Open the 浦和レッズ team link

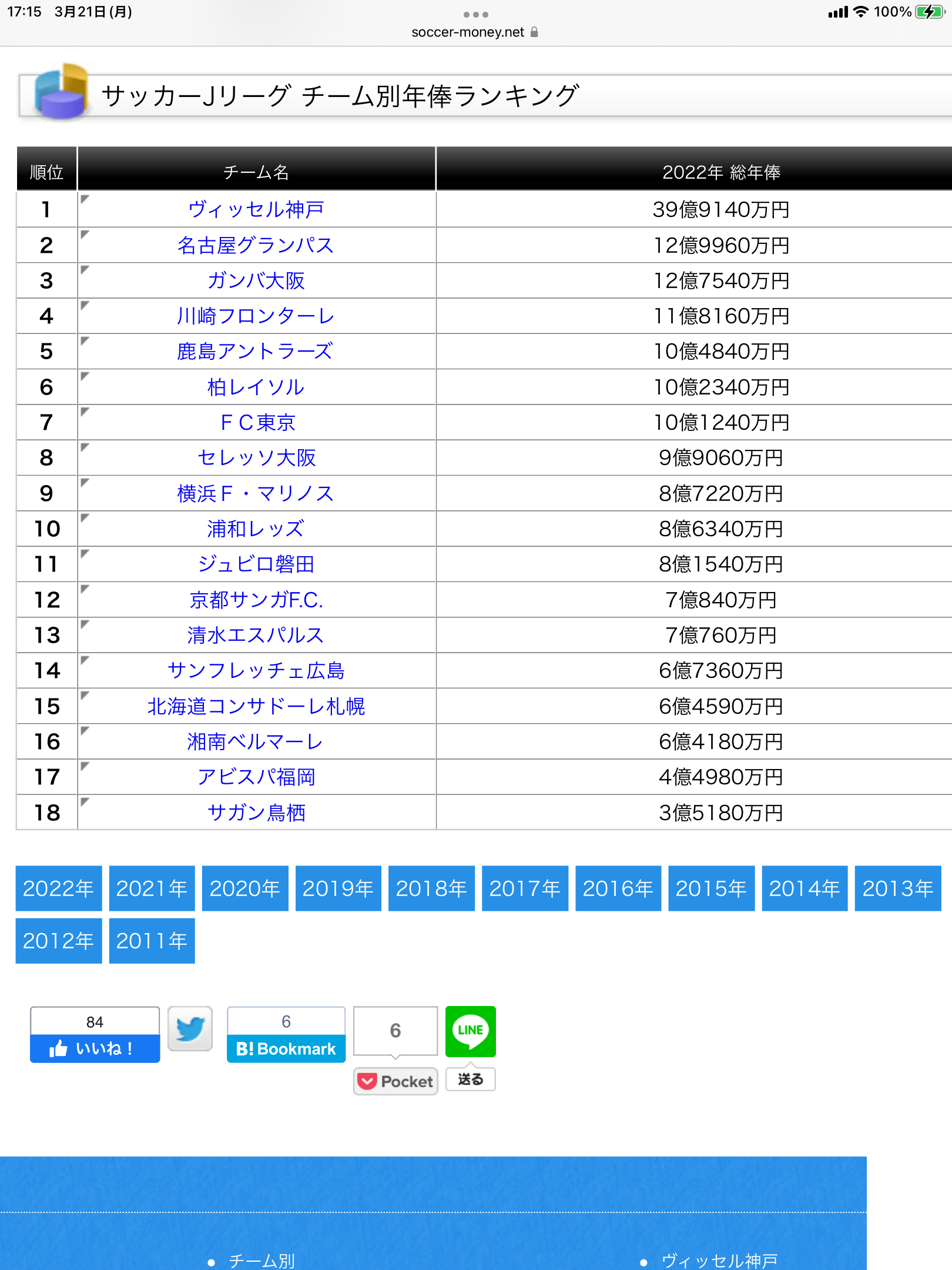(x=256, y=529)
